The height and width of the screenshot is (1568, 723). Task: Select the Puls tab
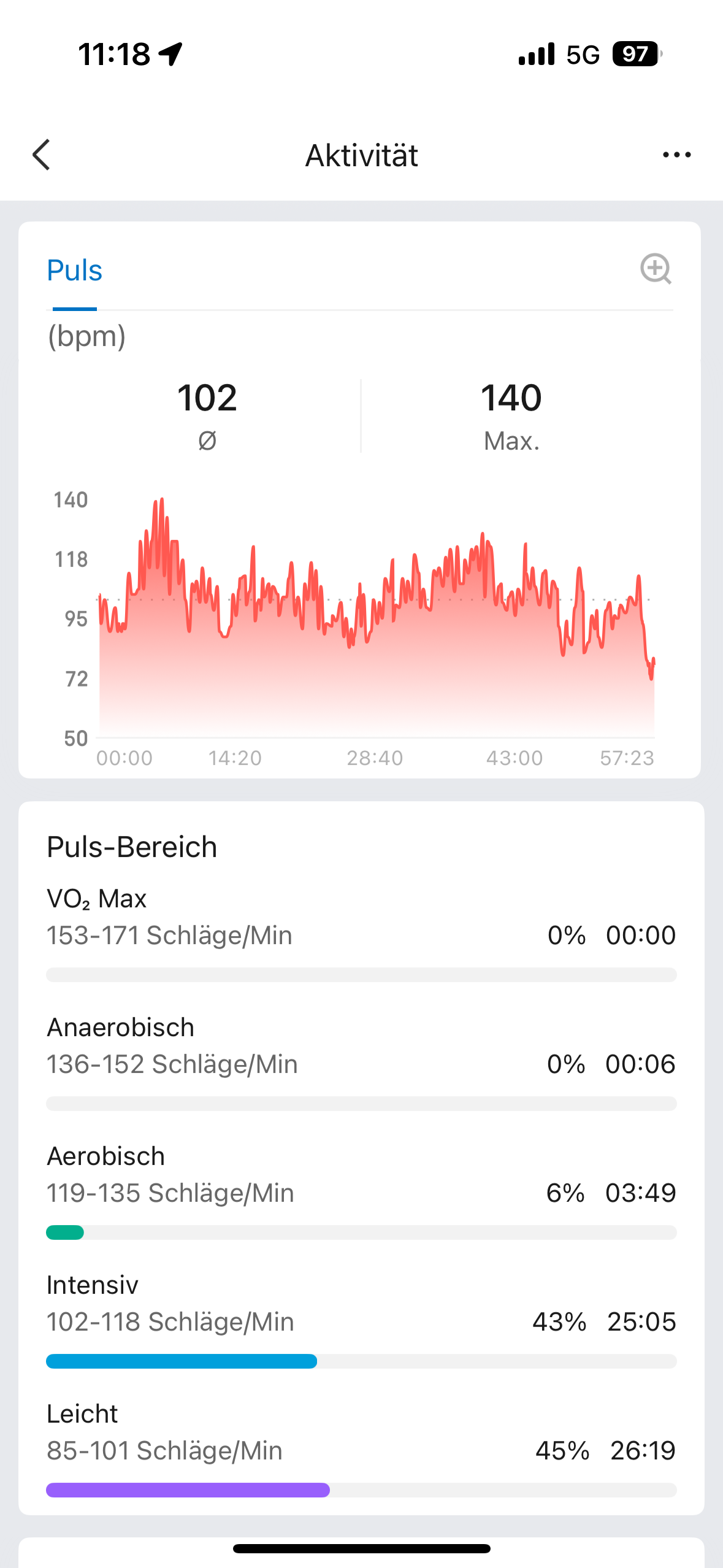click(75, 271)
